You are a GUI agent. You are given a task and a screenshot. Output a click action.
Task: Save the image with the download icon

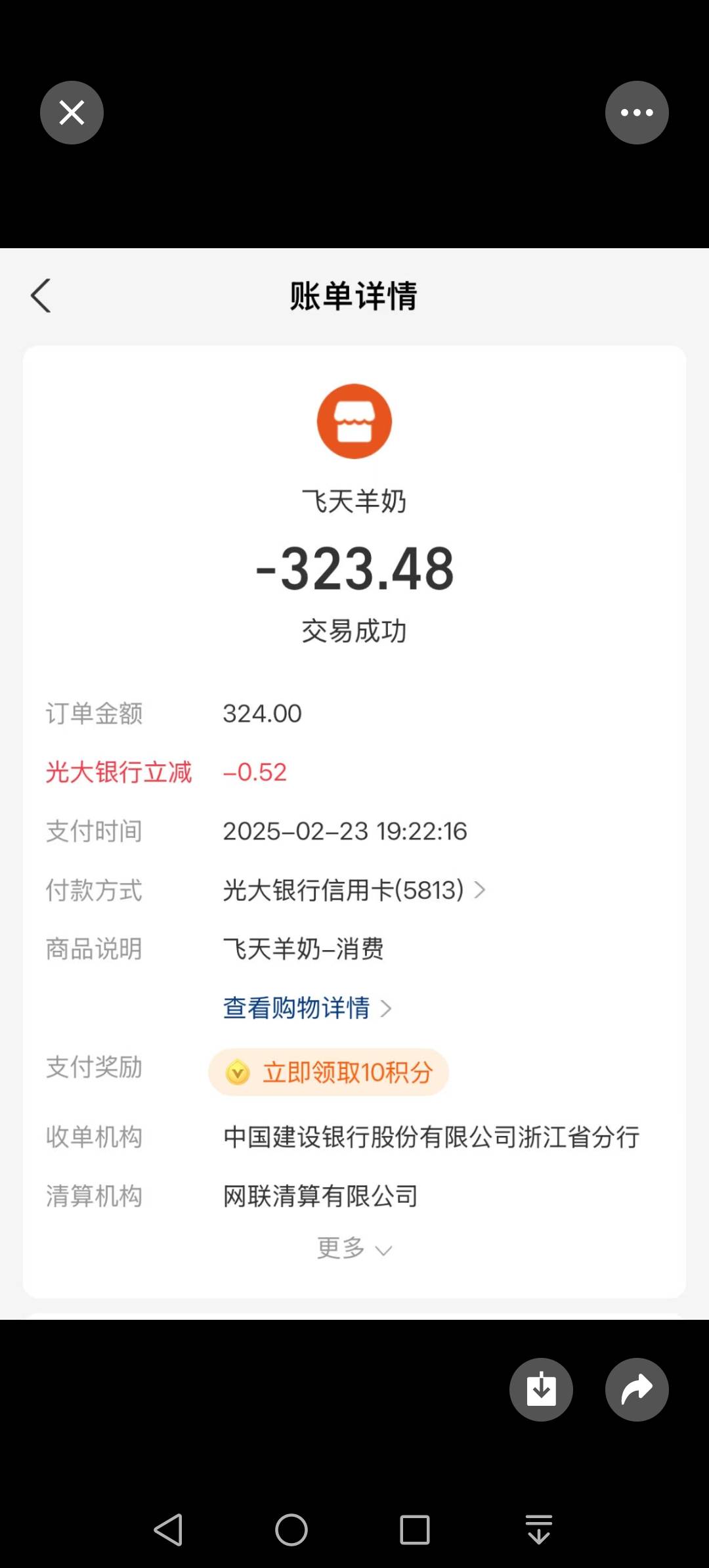click(541, 1389)
